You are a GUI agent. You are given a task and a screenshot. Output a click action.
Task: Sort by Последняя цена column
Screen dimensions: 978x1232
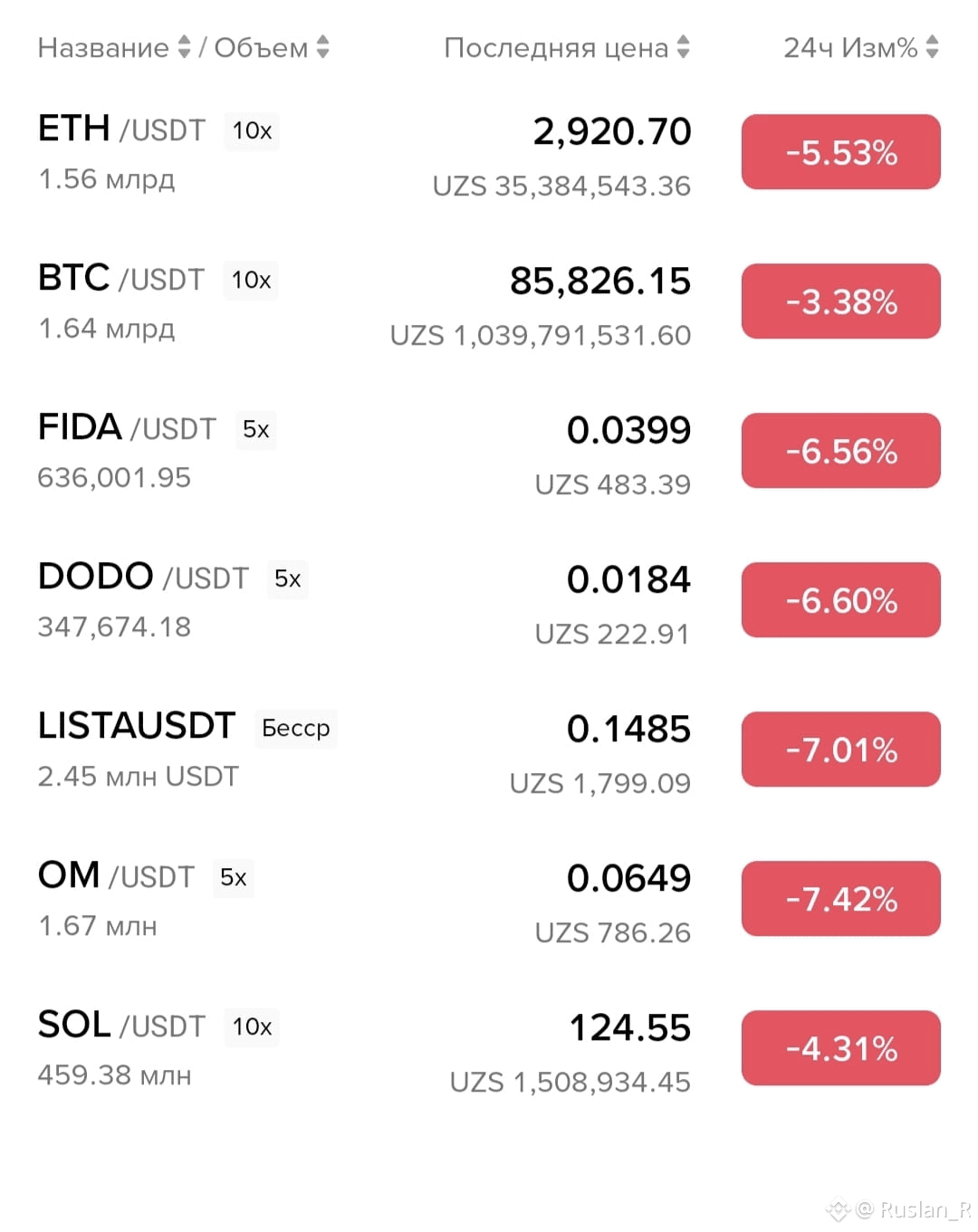[567, 47]
